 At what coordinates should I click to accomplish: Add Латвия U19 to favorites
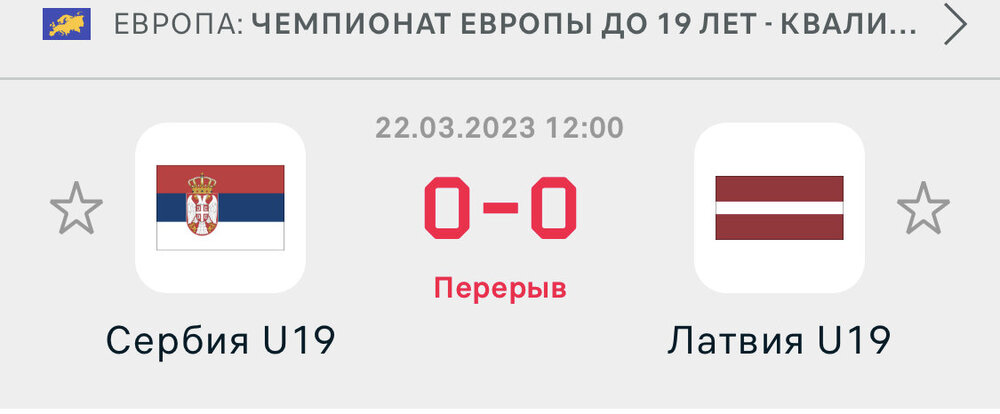922,208
